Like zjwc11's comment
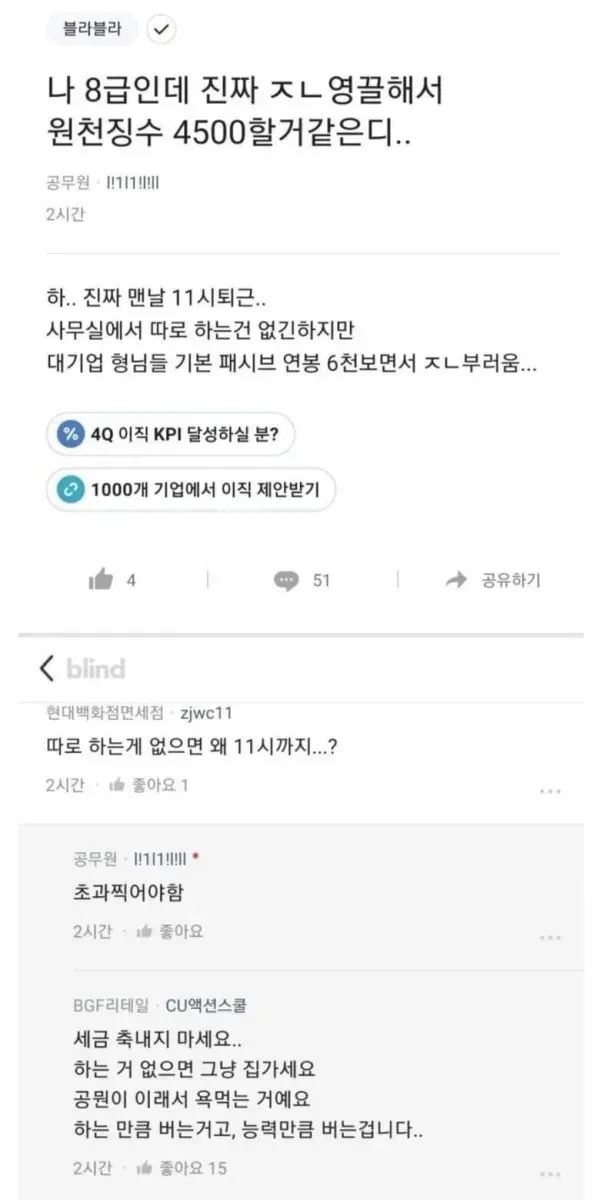 tap(148, 785)
